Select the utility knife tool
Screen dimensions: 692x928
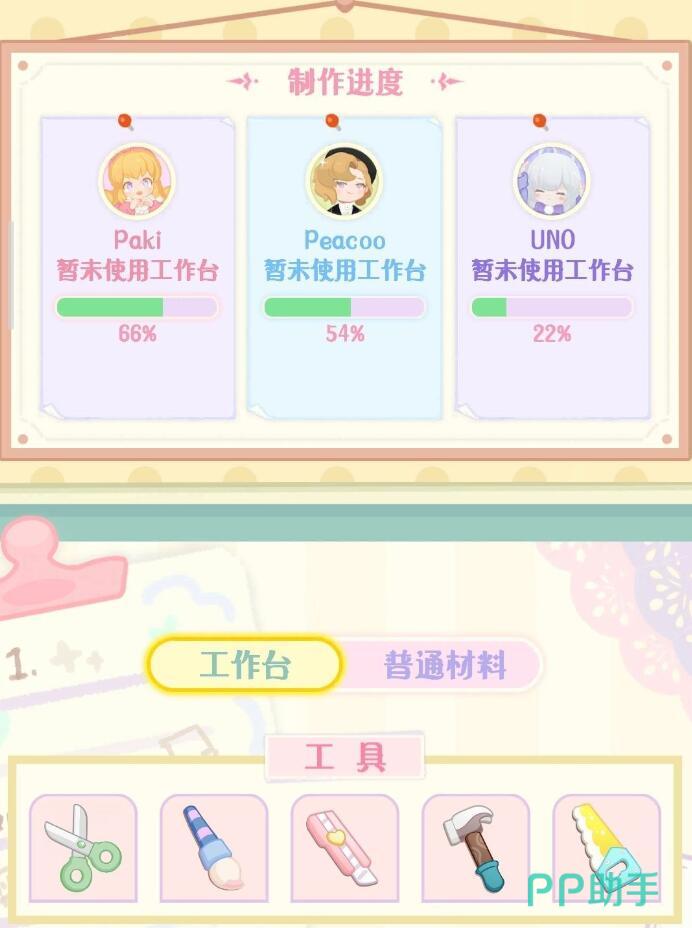pos(345,849)
